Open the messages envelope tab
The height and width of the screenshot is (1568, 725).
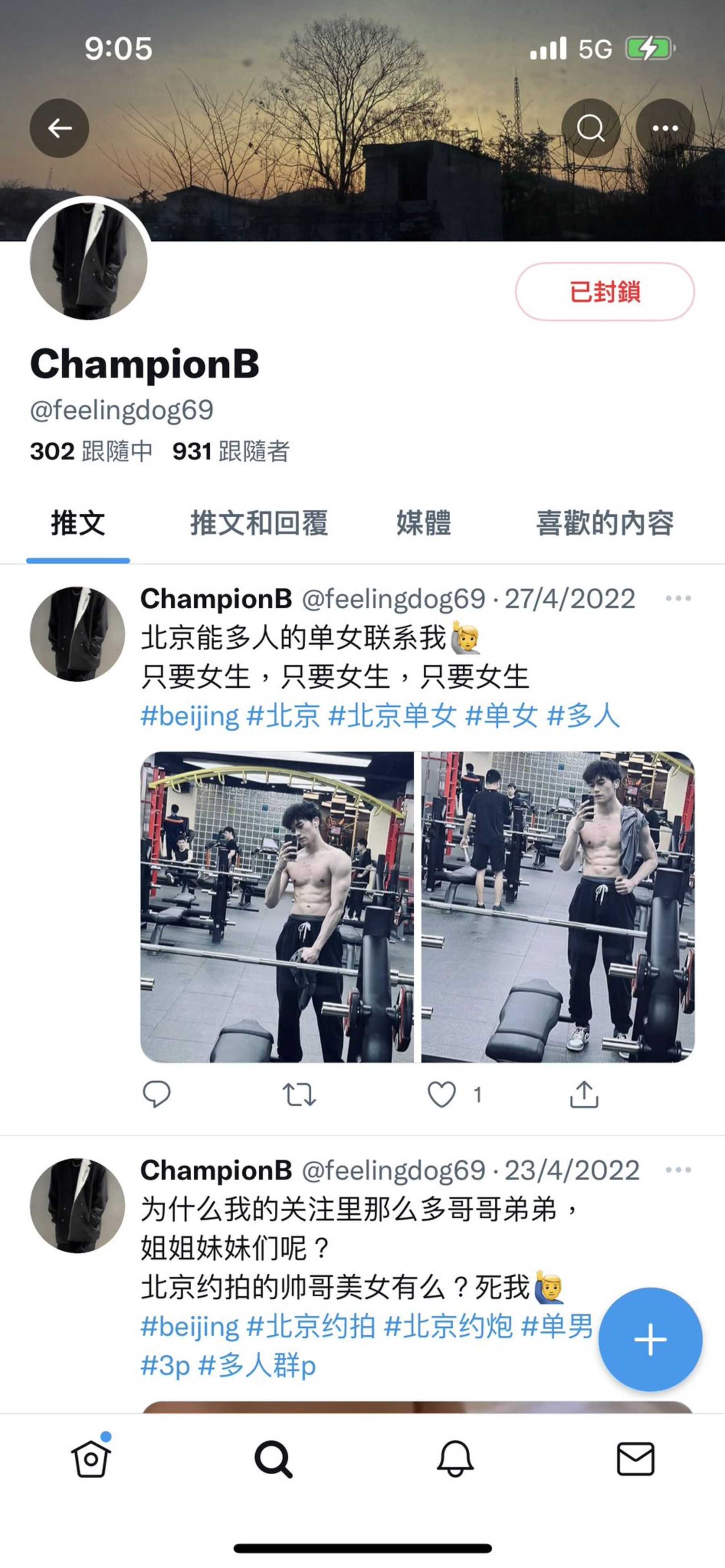(x=636, y=1459)
